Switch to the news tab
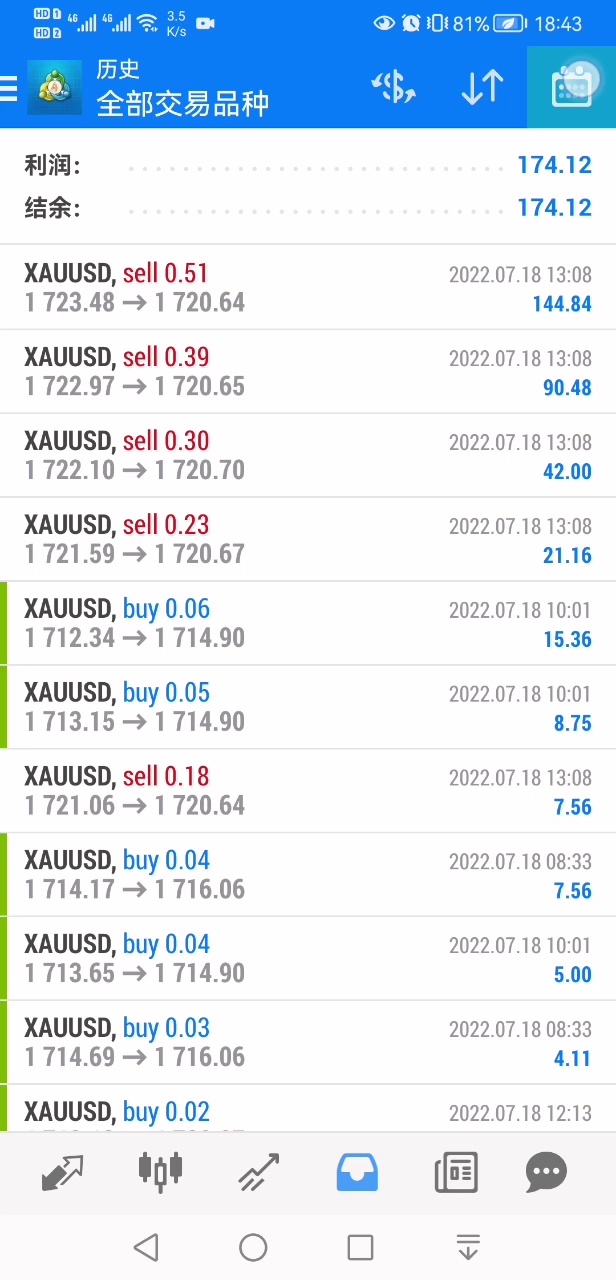Image resolution: width=616 pixels, height=1280 pixels. [x=456, y=1172]
